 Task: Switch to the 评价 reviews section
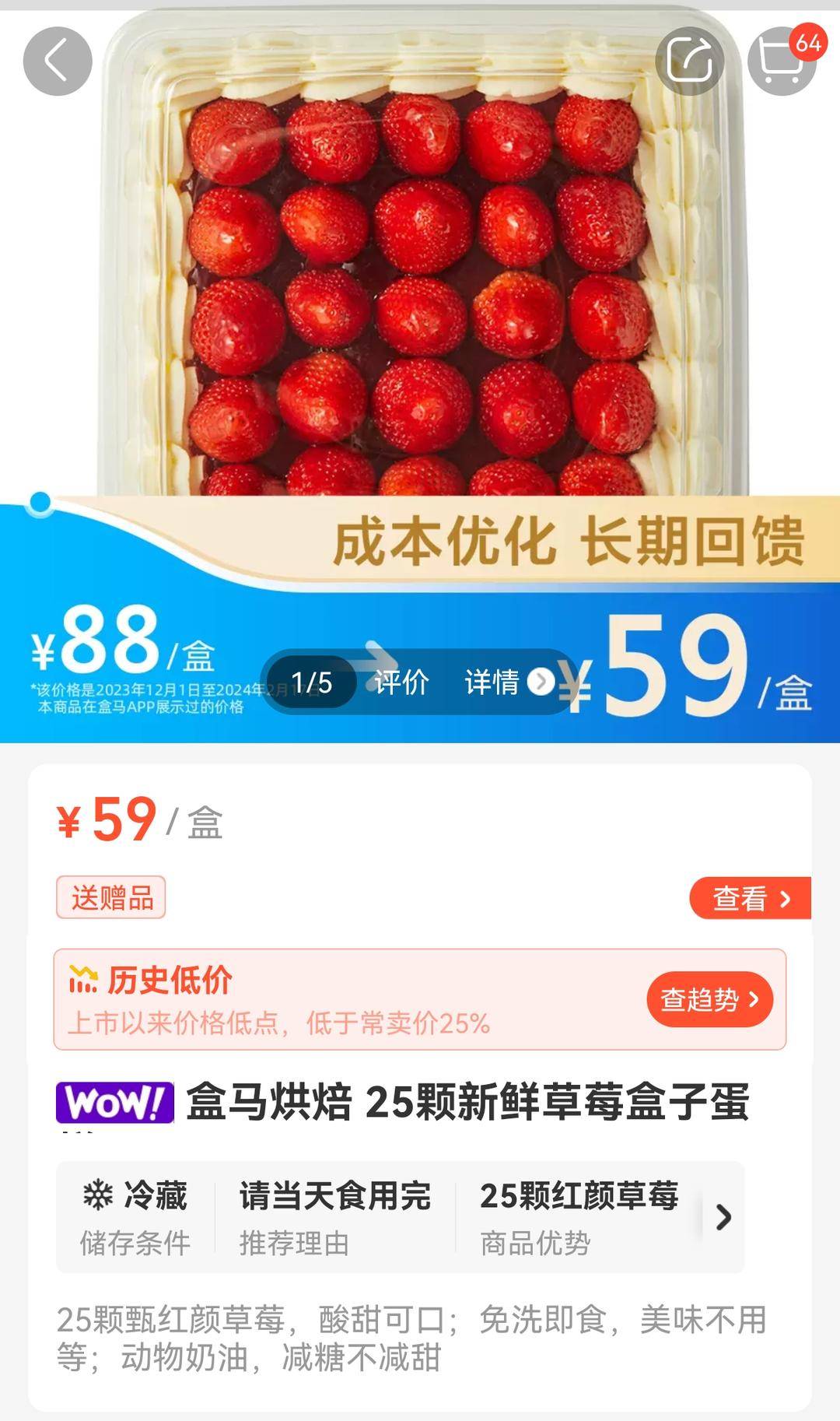click(x=401, y=682)
